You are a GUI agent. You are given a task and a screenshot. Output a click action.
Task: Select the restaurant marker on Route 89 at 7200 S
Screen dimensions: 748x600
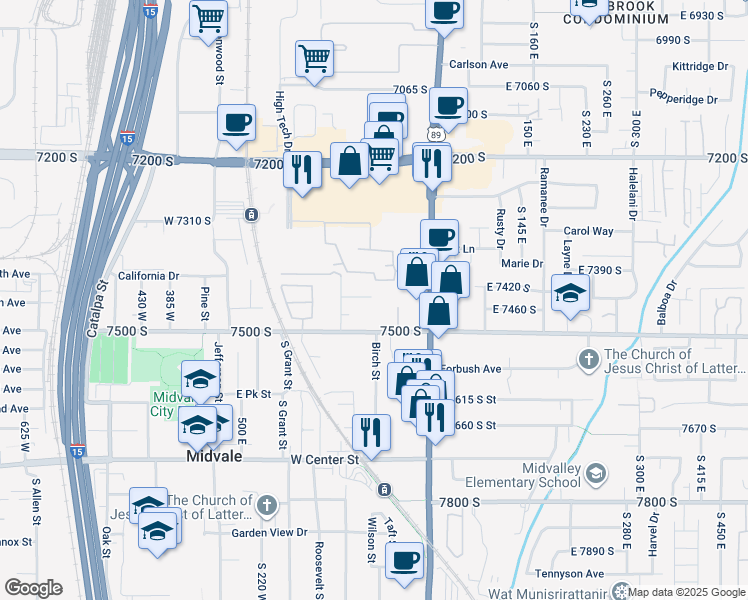pos(431,161)
